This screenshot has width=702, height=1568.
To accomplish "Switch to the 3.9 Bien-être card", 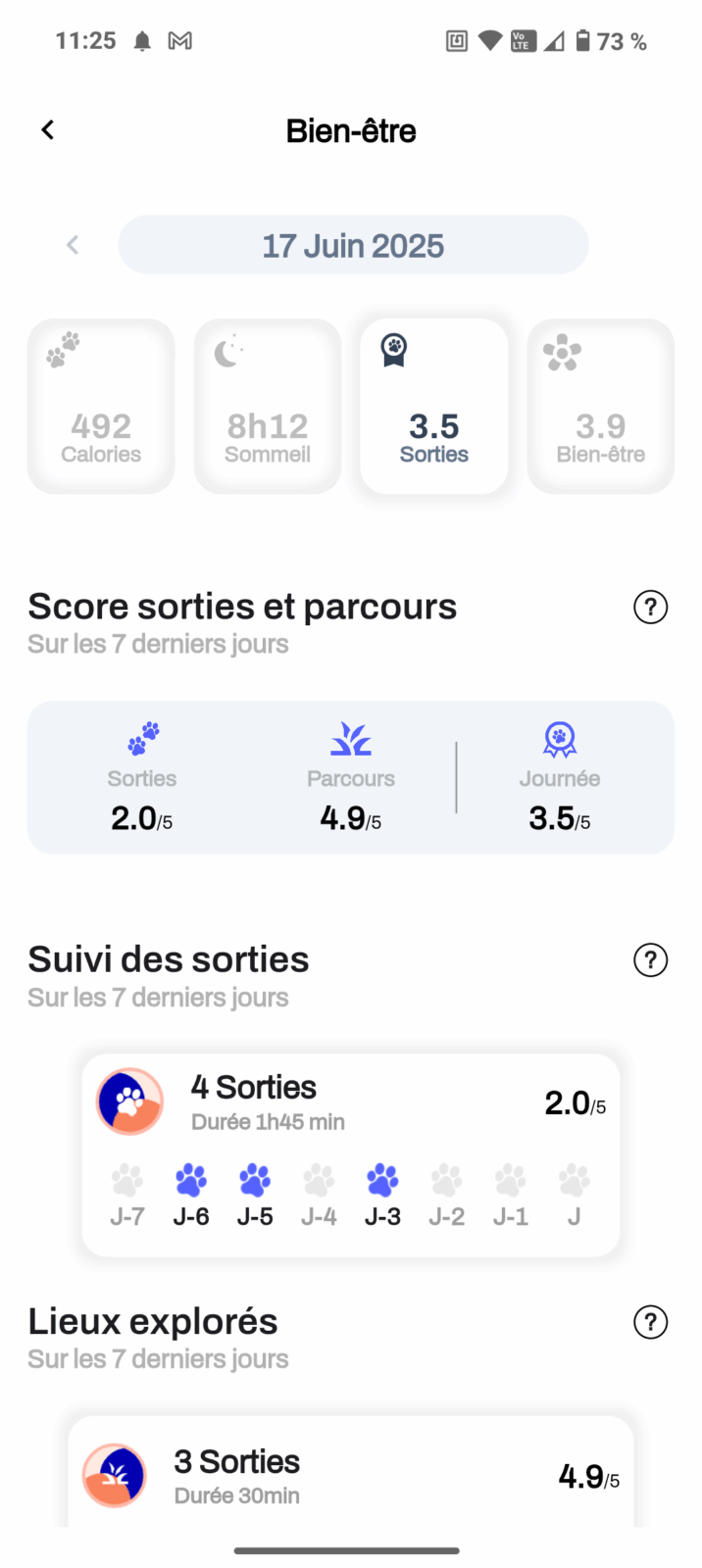I will (x=601, y=406).
